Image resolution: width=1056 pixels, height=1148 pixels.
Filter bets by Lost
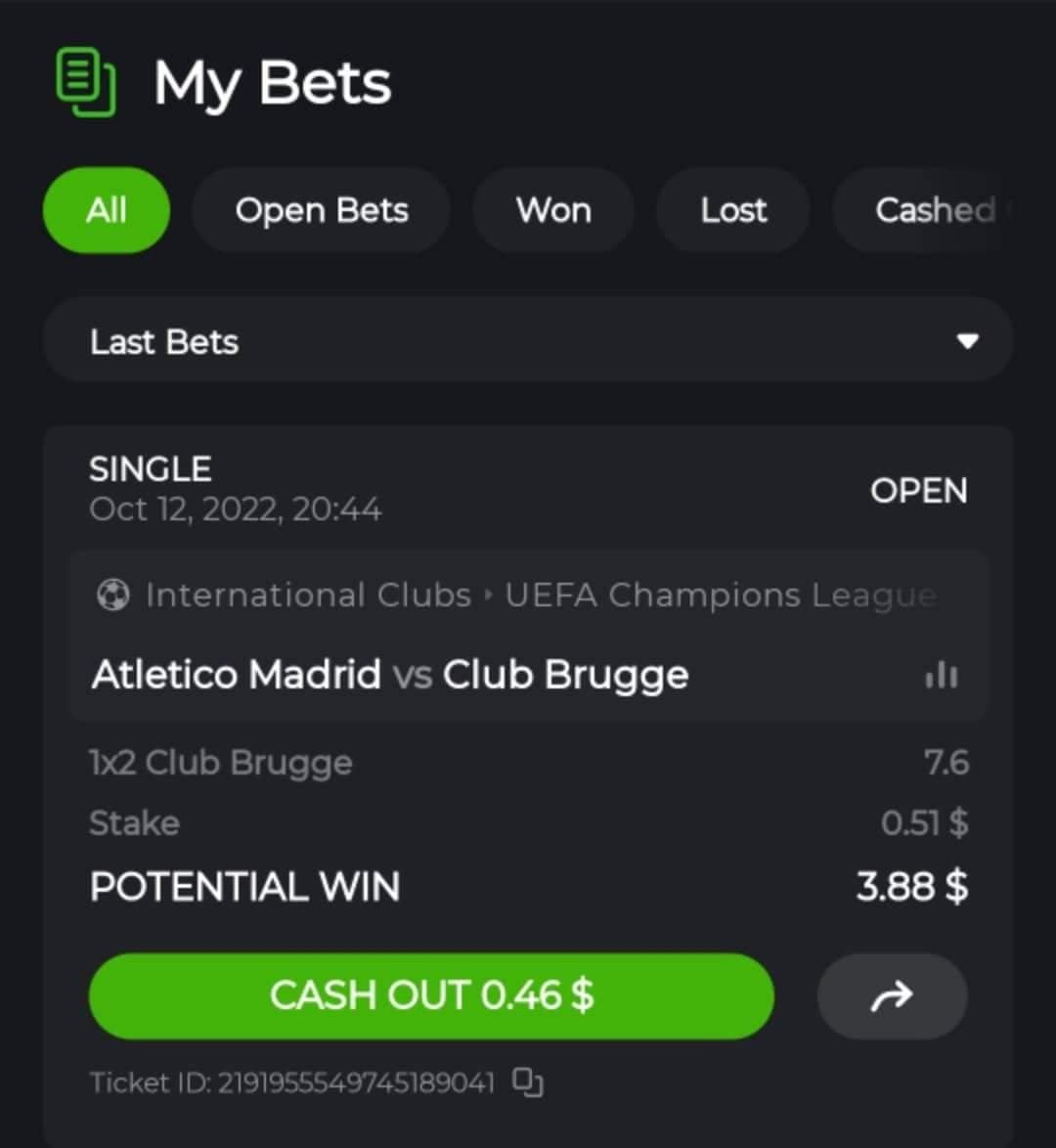[x=733, y=210]
